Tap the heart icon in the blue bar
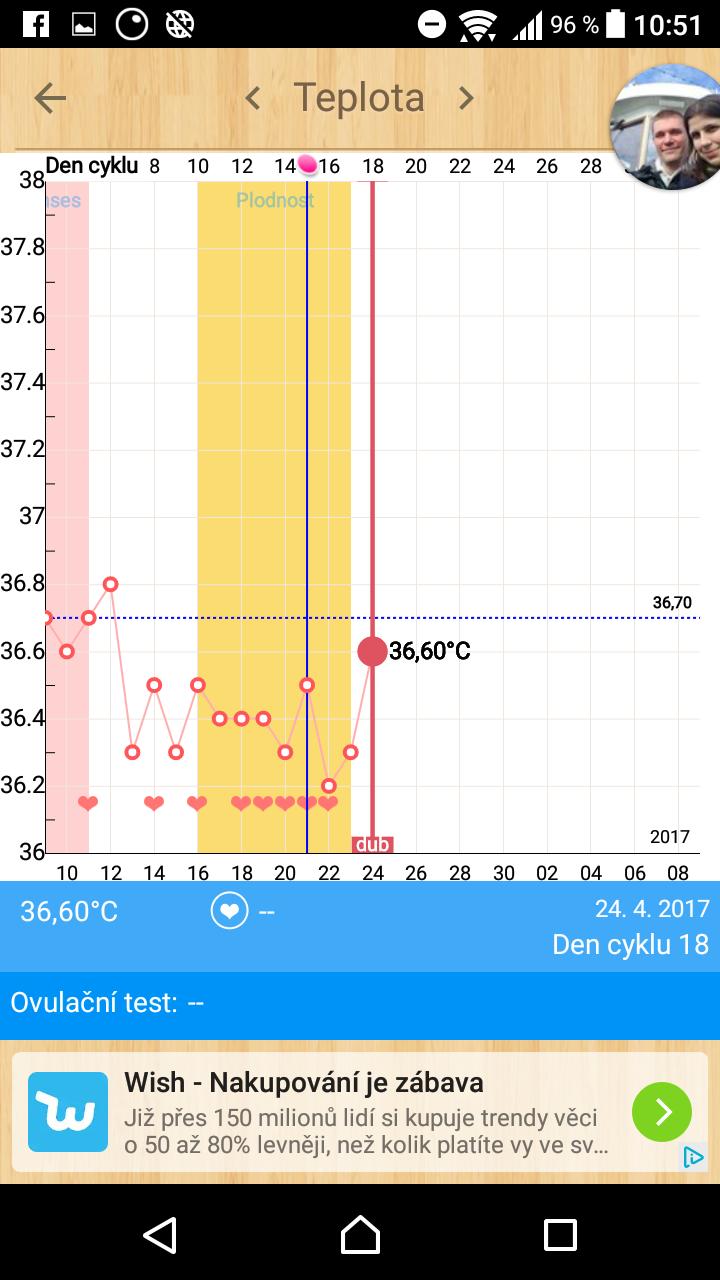Image resolution: width=720 pixels, height=1280 pixels. (229, 911)
